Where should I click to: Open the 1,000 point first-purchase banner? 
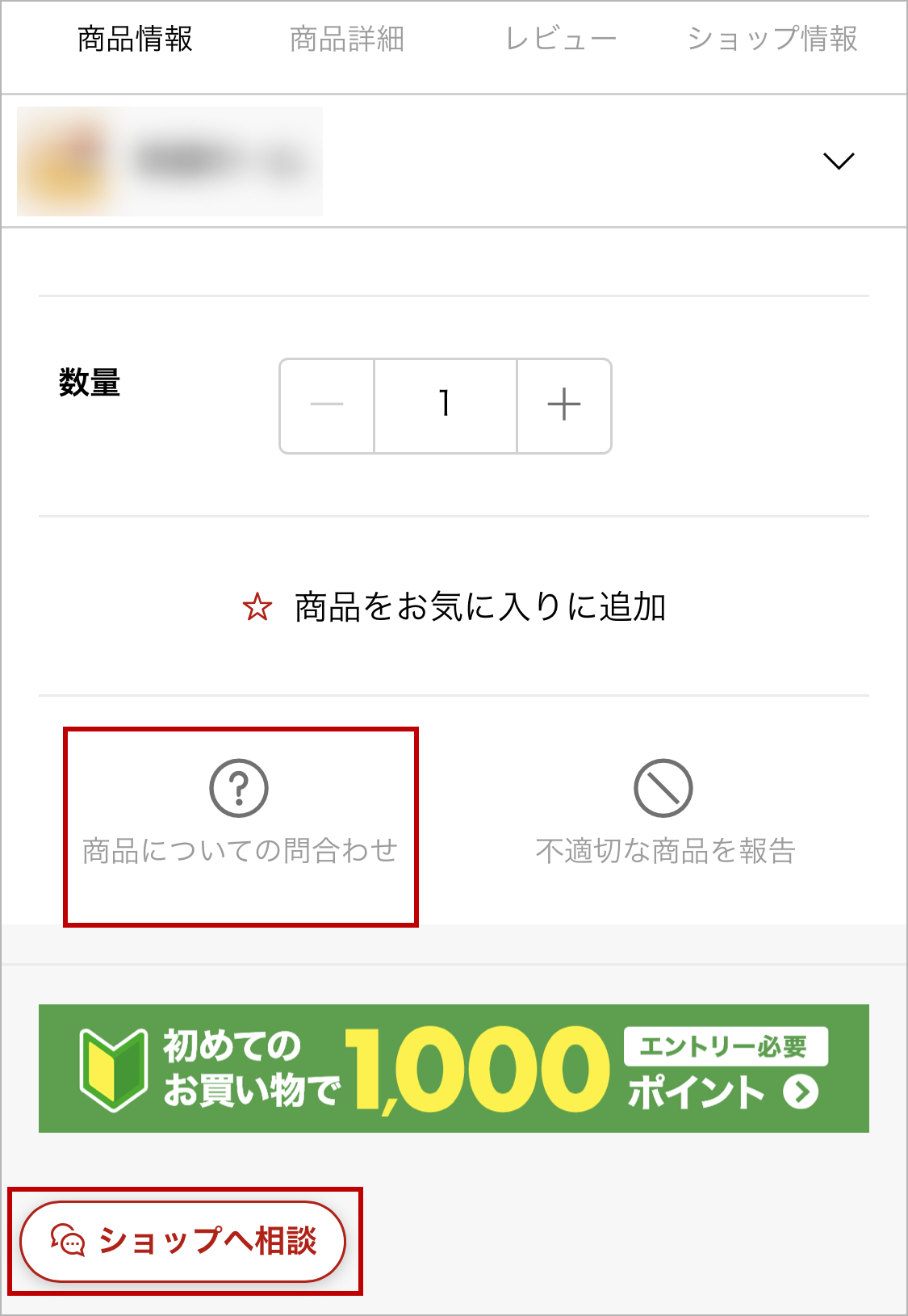454,1068
